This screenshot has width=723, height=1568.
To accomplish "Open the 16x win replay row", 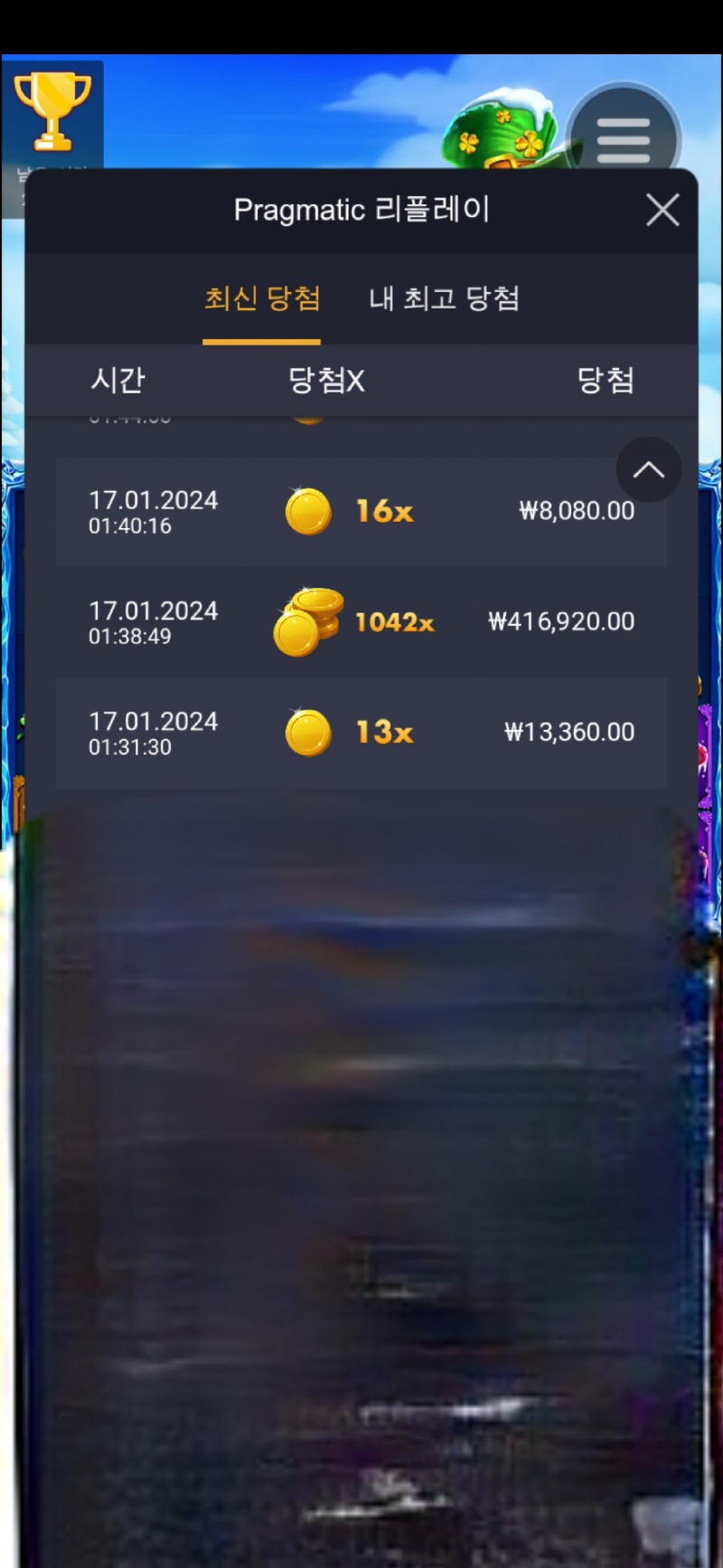I will pyautogui.click(x=361, y=512).
